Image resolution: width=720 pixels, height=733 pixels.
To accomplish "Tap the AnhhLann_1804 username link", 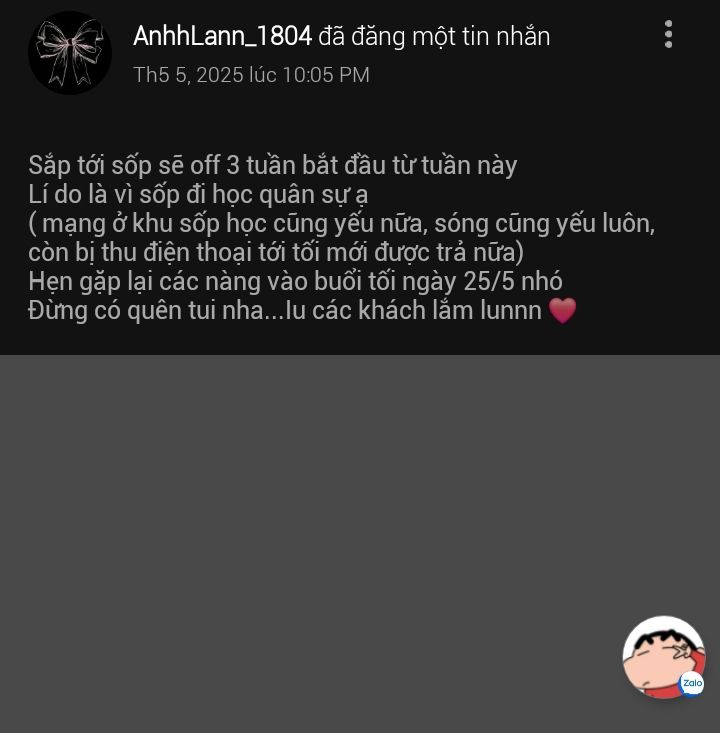I will click(x=222, y=37).
